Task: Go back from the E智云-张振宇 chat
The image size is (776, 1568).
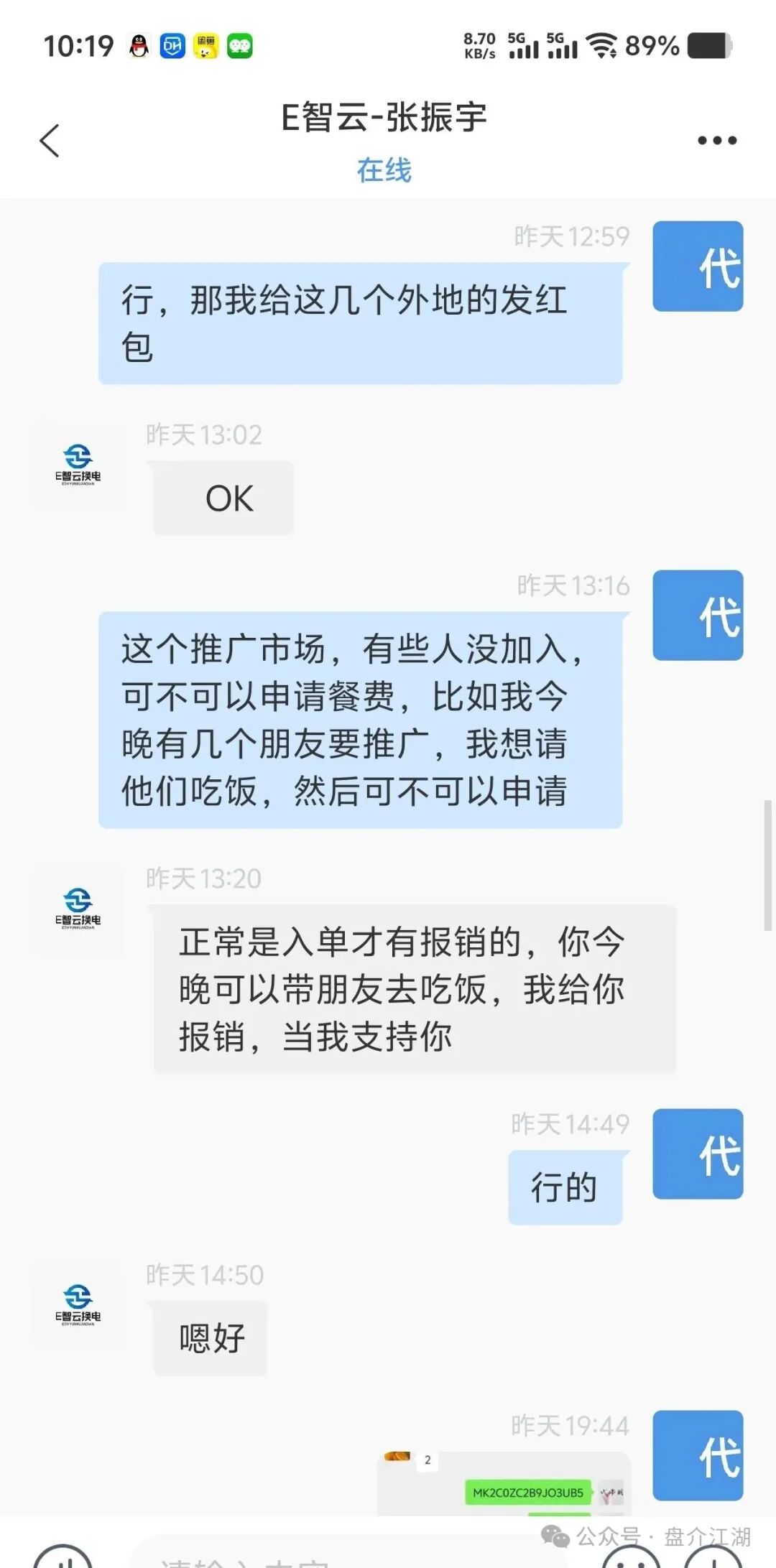Action: 50,140
